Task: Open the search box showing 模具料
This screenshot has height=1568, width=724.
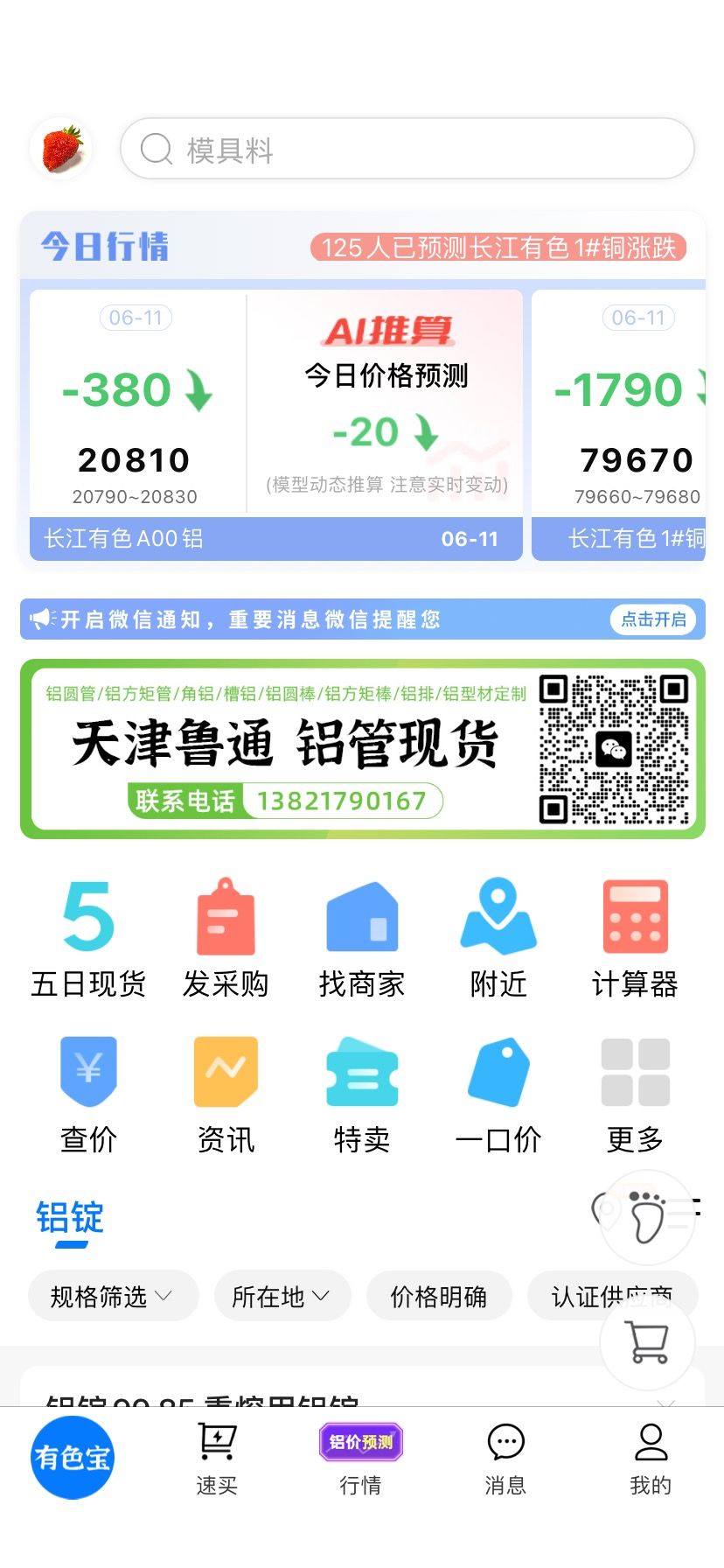Action: (x=407, y=149)
